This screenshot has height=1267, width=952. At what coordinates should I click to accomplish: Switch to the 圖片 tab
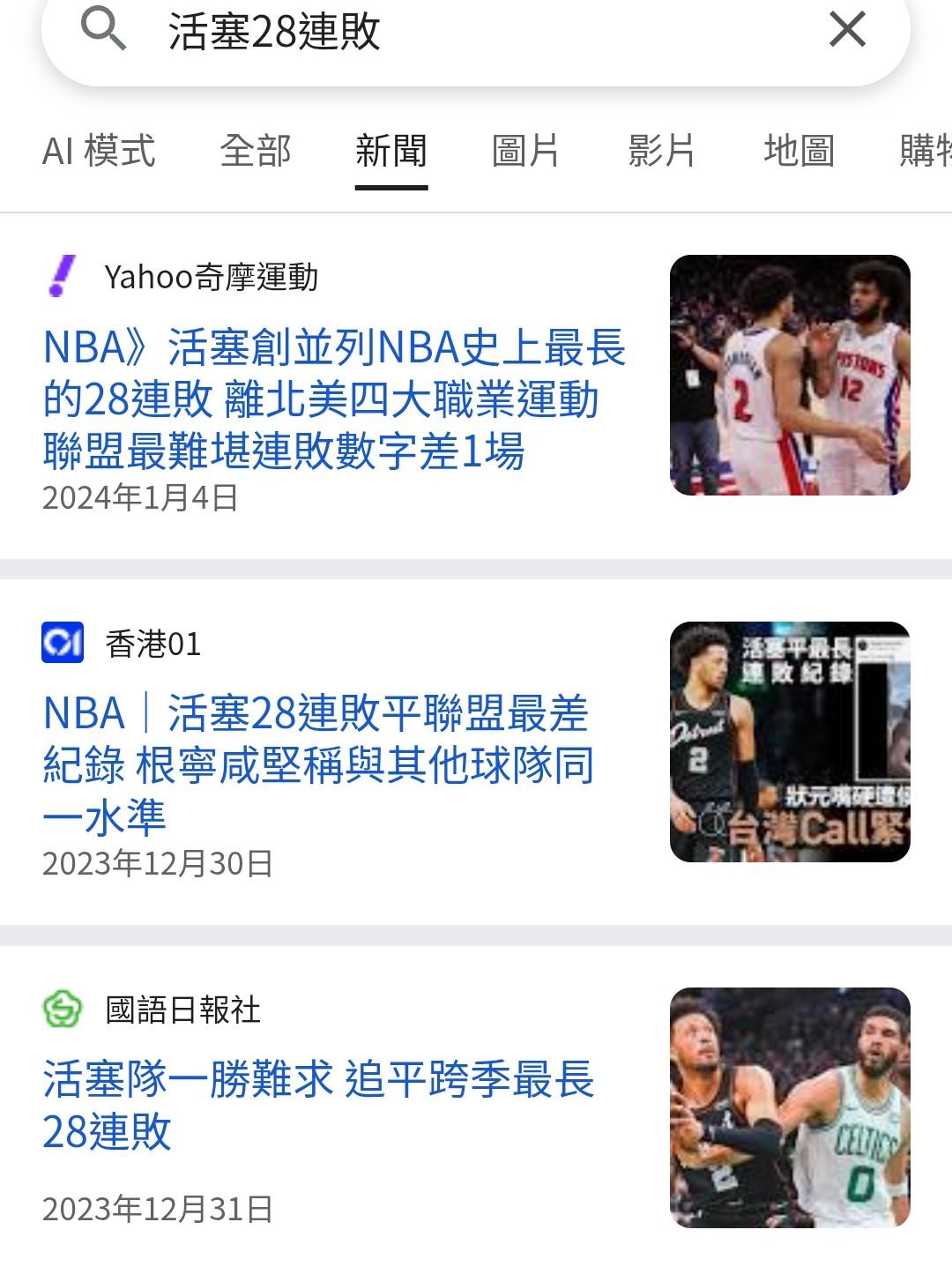coord(525,151)
